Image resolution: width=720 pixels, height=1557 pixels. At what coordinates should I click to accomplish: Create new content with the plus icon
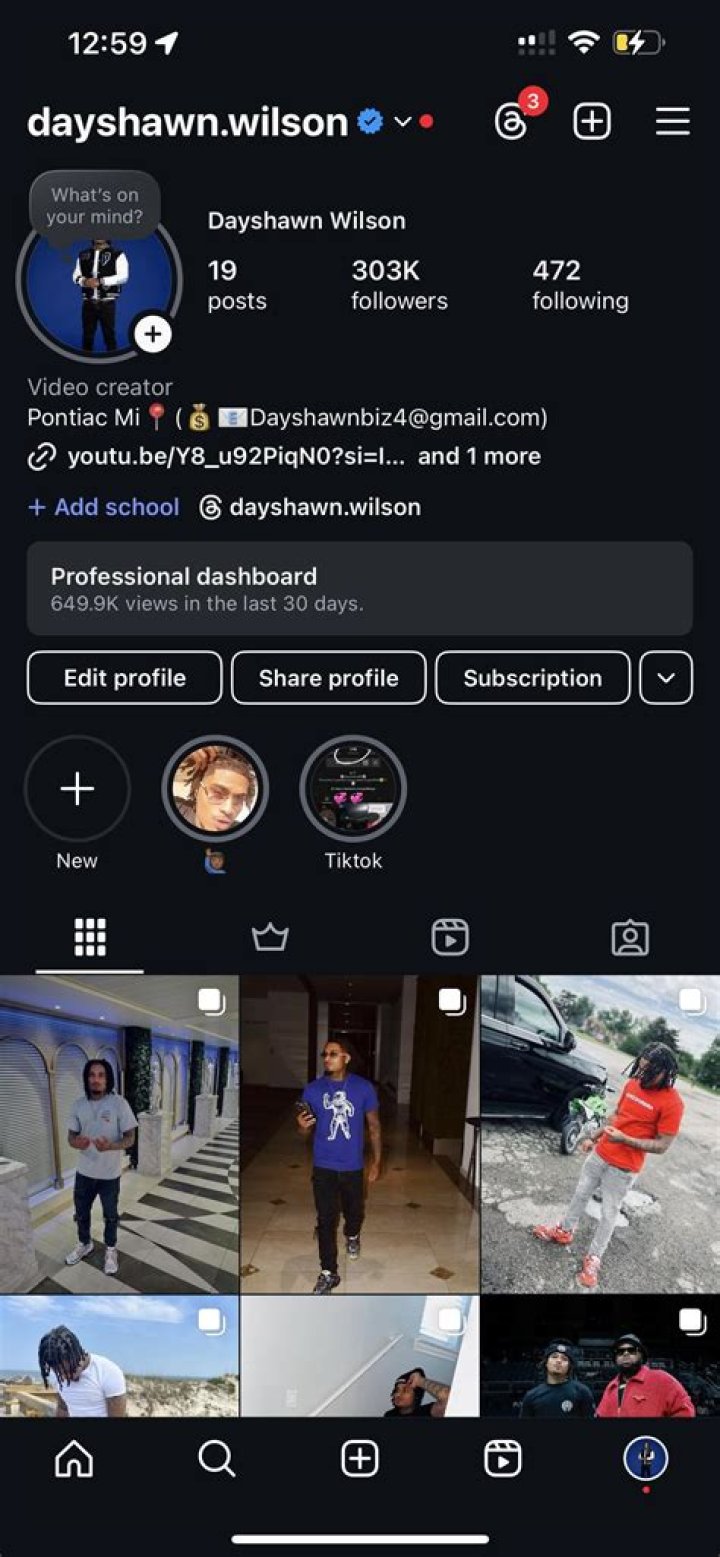coord(592,122)
